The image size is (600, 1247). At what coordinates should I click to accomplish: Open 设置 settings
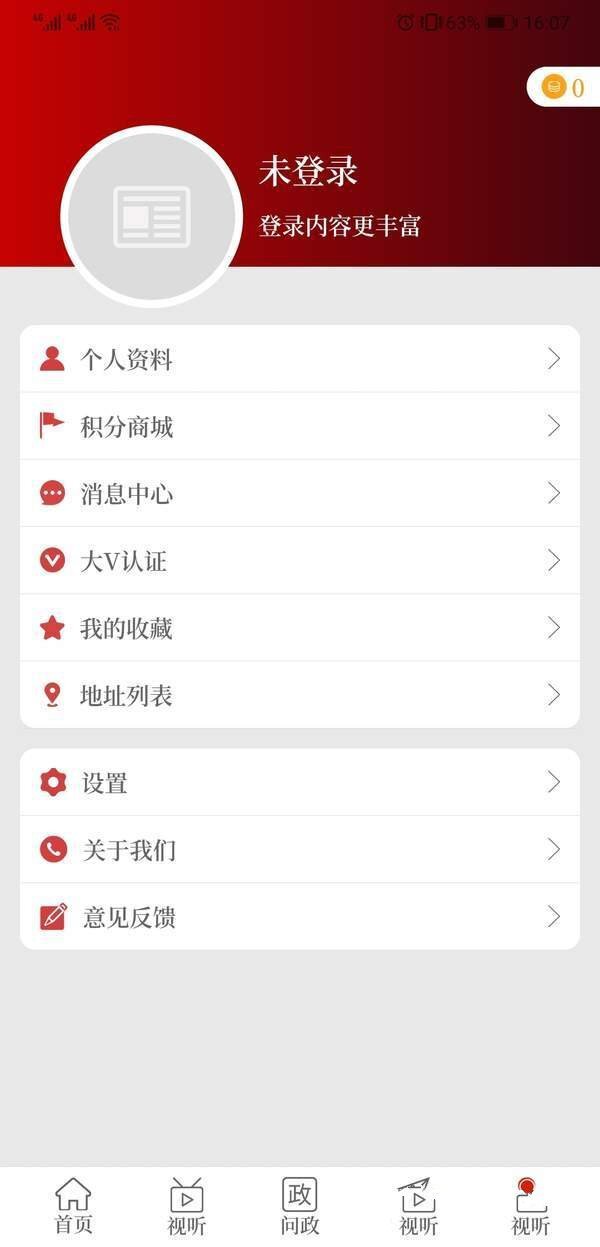[x=300, y=783]
